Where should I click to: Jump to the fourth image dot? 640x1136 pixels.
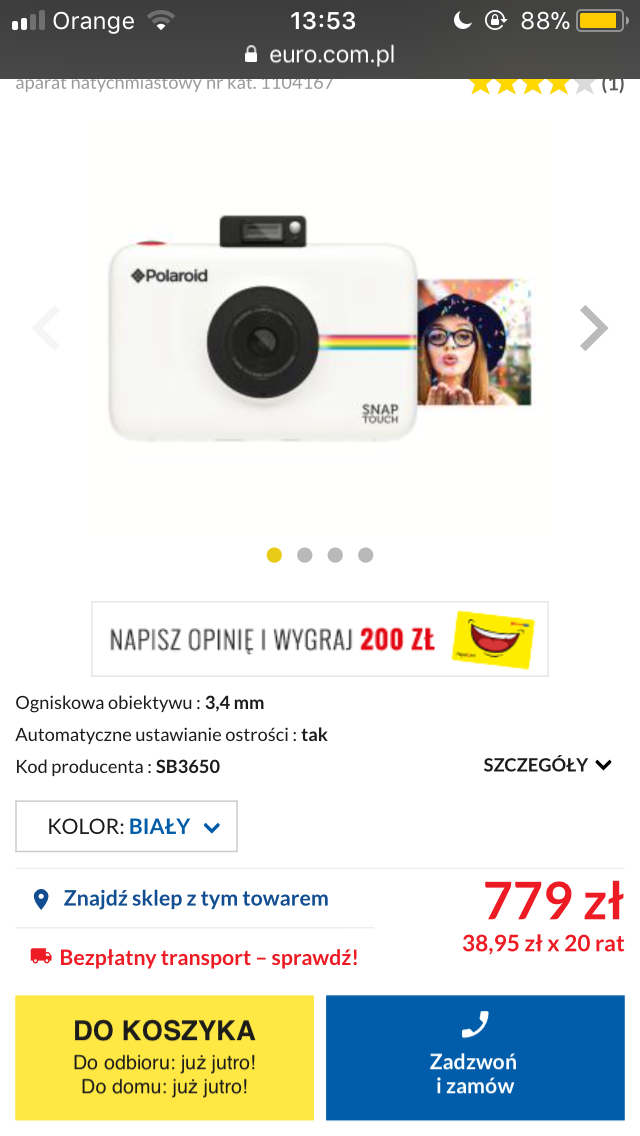point(366,555)
